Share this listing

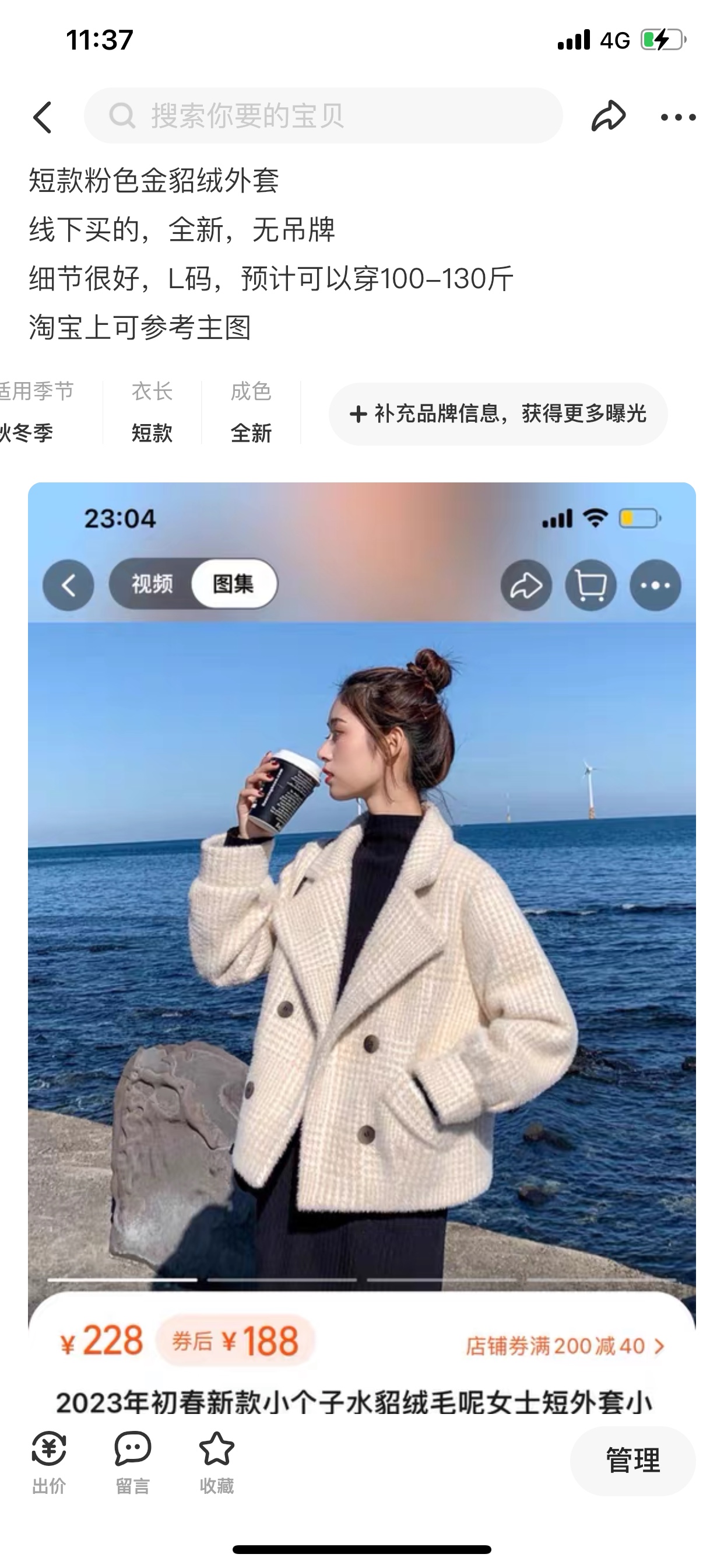[x=608, y=116]
